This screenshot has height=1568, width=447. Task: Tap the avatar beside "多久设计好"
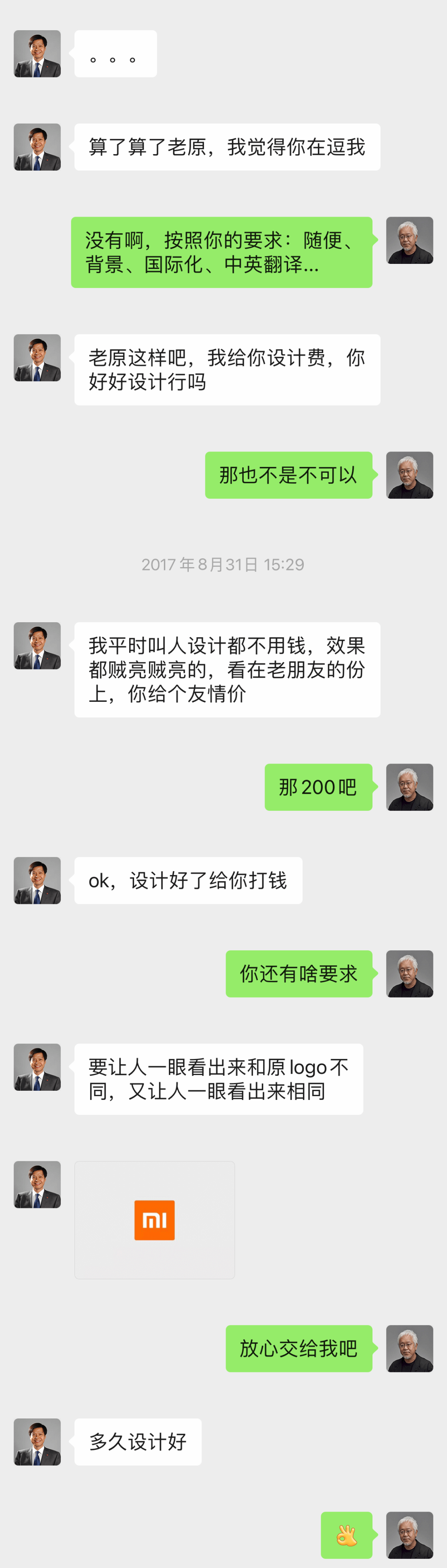(x=37, y=1441)
